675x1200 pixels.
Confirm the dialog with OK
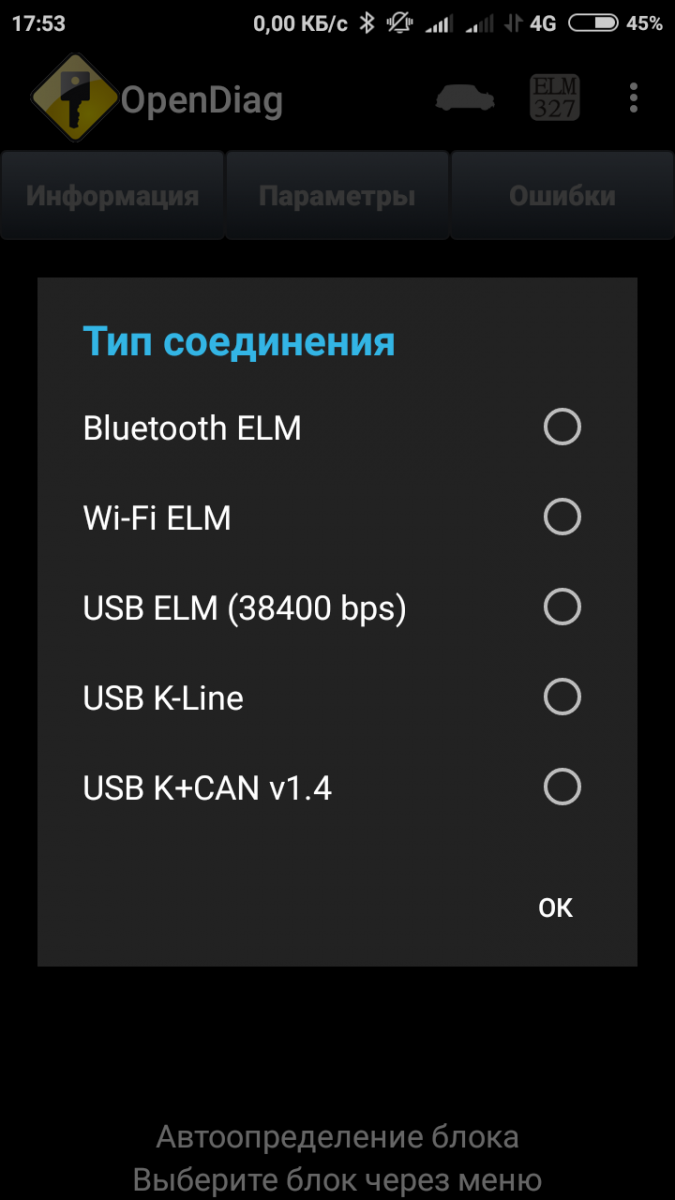(x=555, y=907)
